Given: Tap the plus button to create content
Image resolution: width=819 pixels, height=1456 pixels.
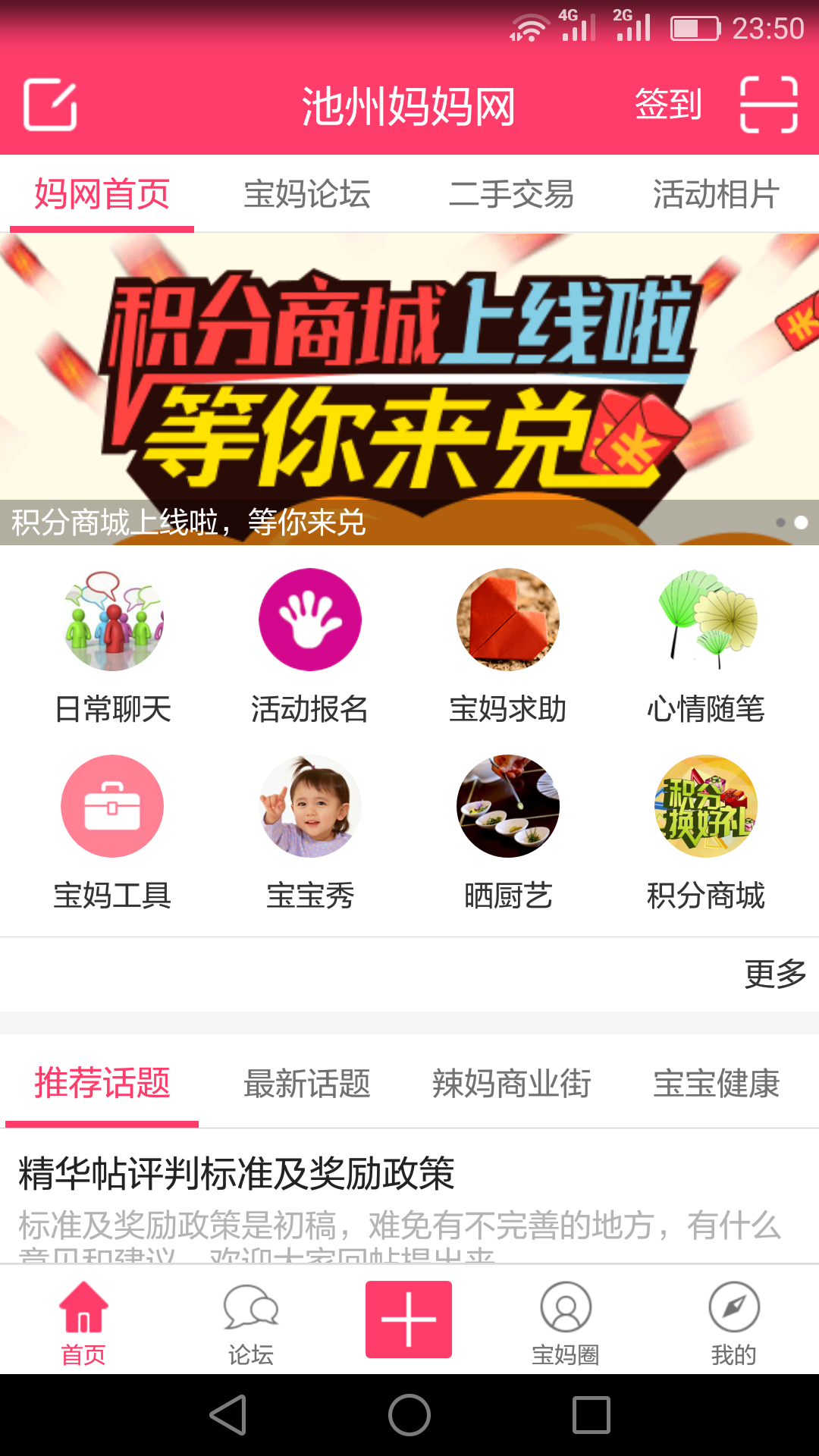Looking at the screenshot, I should pos(409,1319).
